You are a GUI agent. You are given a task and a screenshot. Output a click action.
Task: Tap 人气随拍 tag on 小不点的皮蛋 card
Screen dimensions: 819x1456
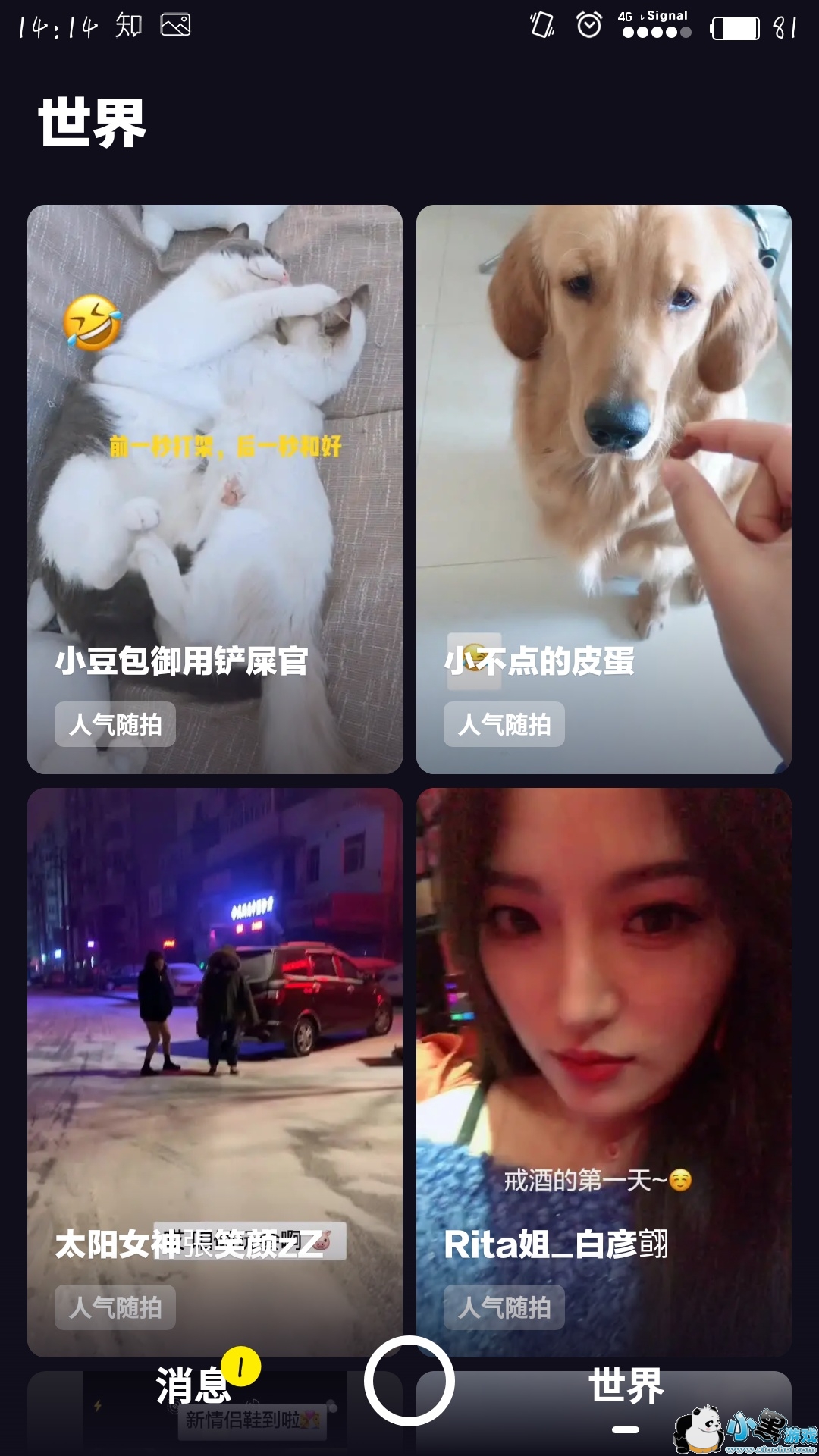point(504,725)
